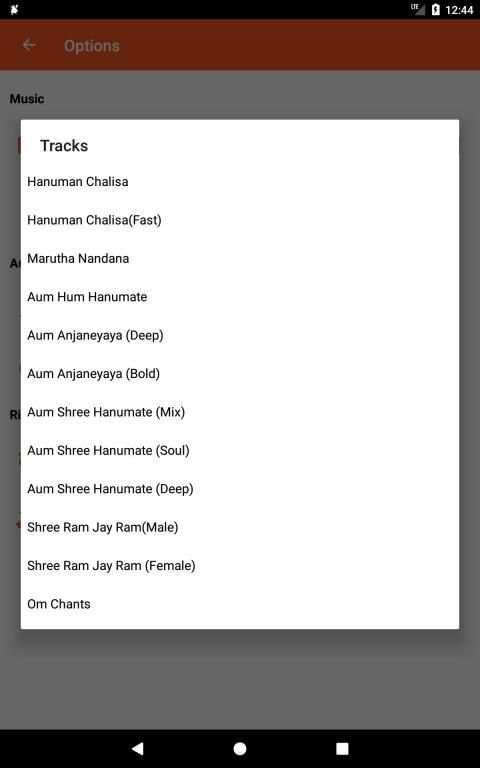Tap the system back button

[138, 748]
